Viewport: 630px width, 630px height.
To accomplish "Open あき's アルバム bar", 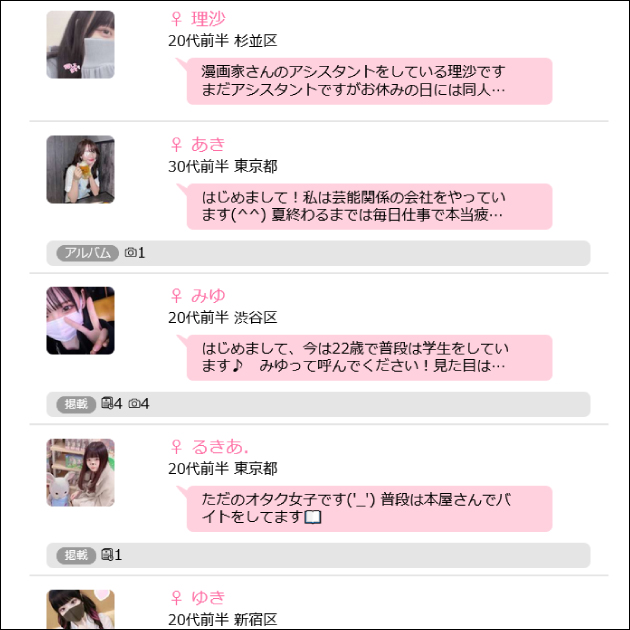I will pyautogui.click(x=318, y=253).
